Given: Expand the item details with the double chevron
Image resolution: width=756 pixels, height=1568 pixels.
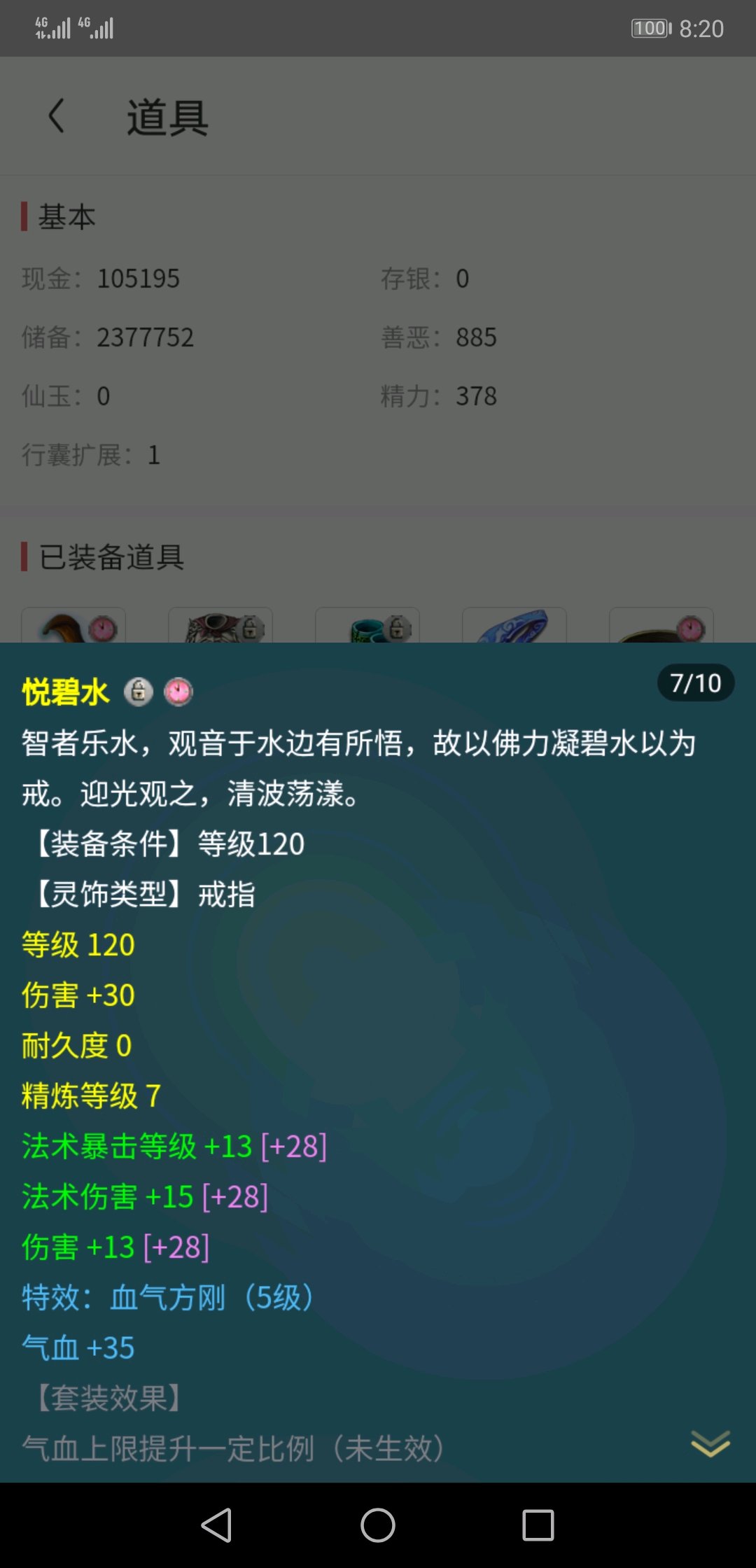Looking at the screenshot, I should [710, 1443].
